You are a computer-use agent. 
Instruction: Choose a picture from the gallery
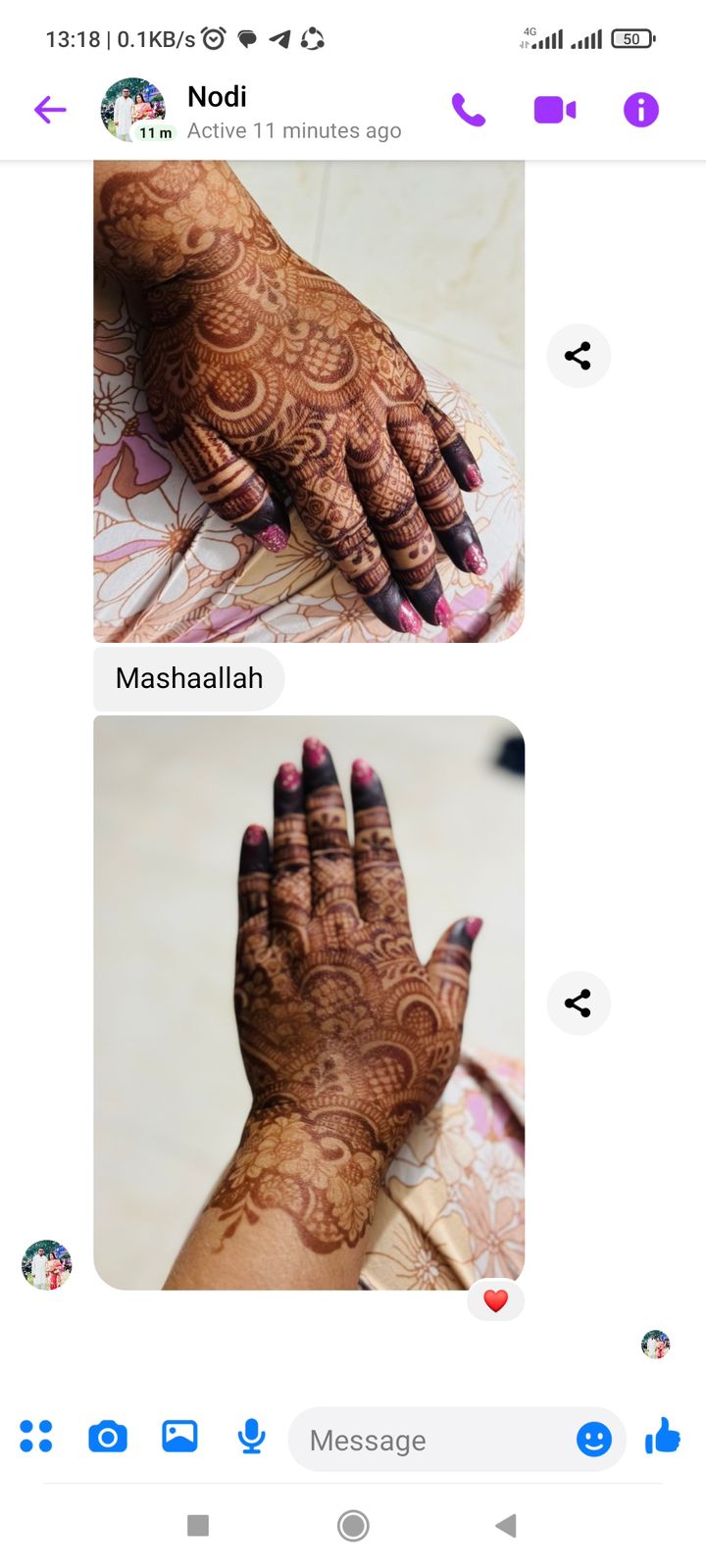pyautogui.click(x=179, y=1437)
